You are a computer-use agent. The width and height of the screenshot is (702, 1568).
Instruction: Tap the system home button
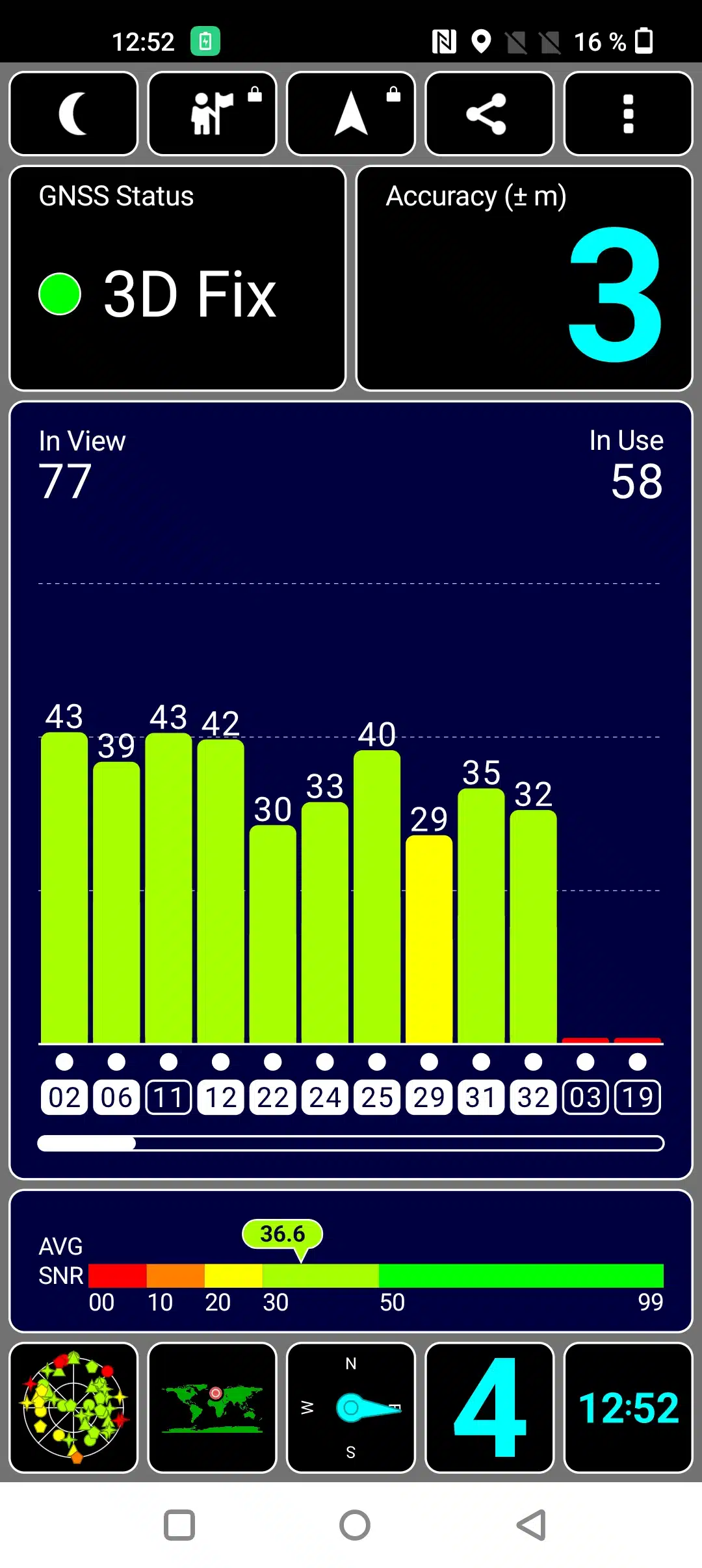pyautogui.click(x=354, y=1525)
